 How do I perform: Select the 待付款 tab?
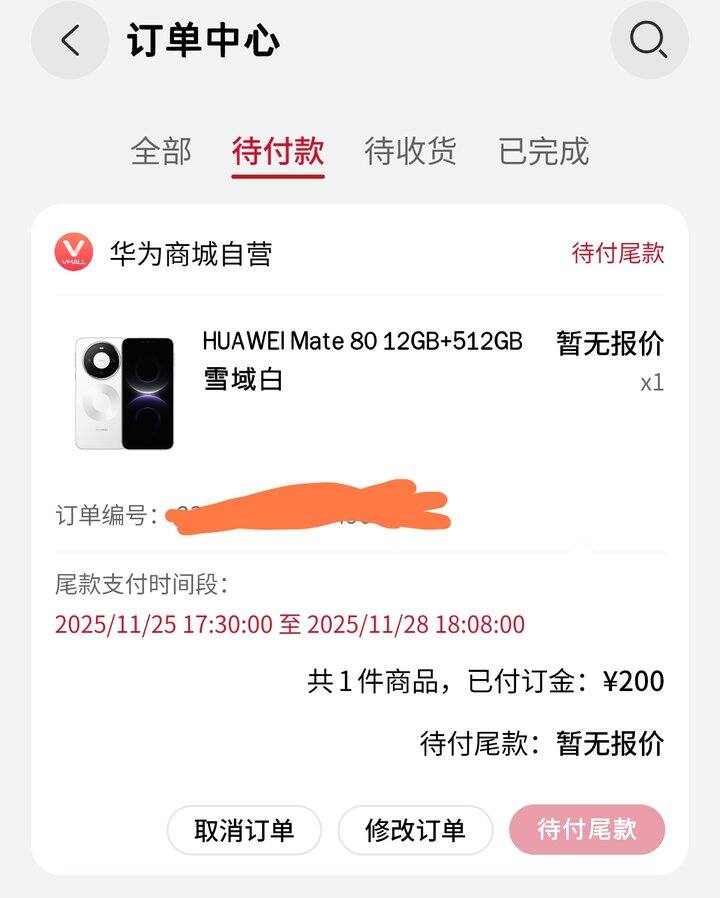[278, 152]
